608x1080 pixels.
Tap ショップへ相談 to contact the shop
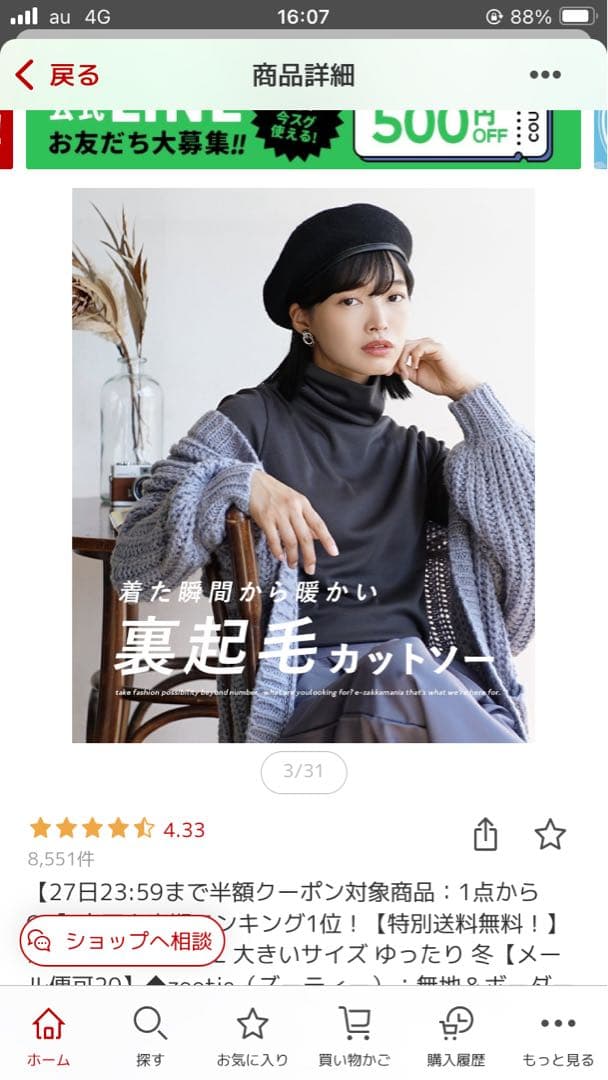tap(122, 941)
